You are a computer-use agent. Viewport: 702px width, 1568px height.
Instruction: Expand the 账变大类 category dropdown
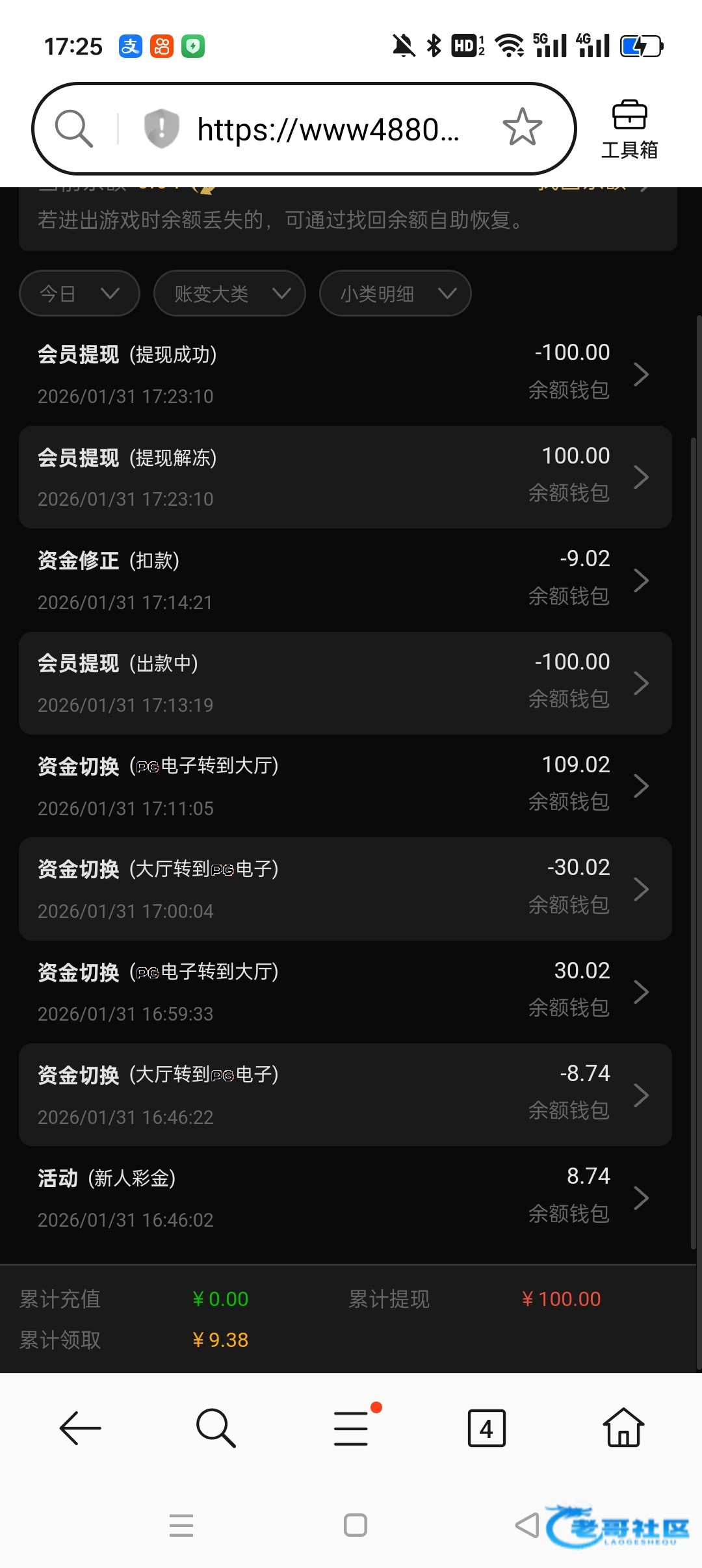pyautogui.click(x=229, y=293)
